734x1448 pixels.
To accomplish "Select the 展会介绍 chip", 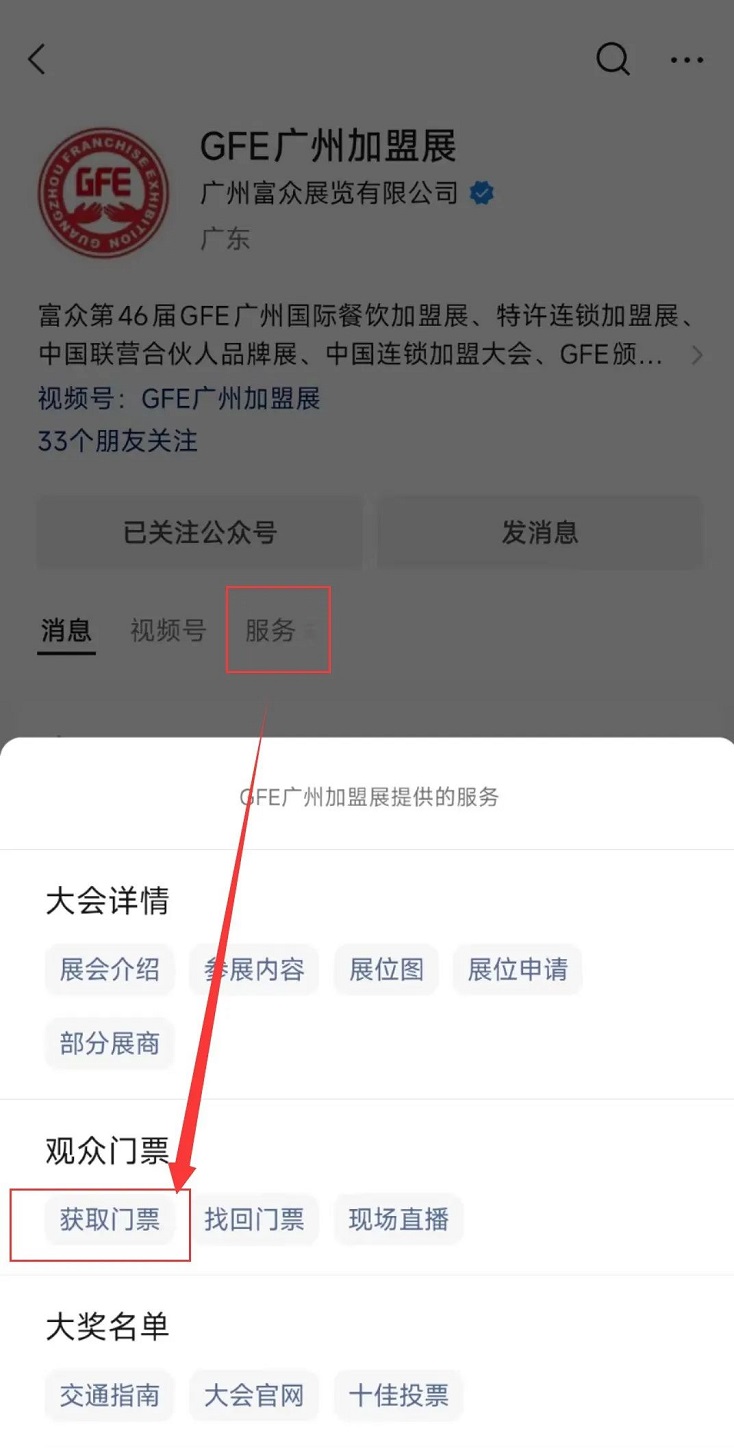I will [110, 969].
